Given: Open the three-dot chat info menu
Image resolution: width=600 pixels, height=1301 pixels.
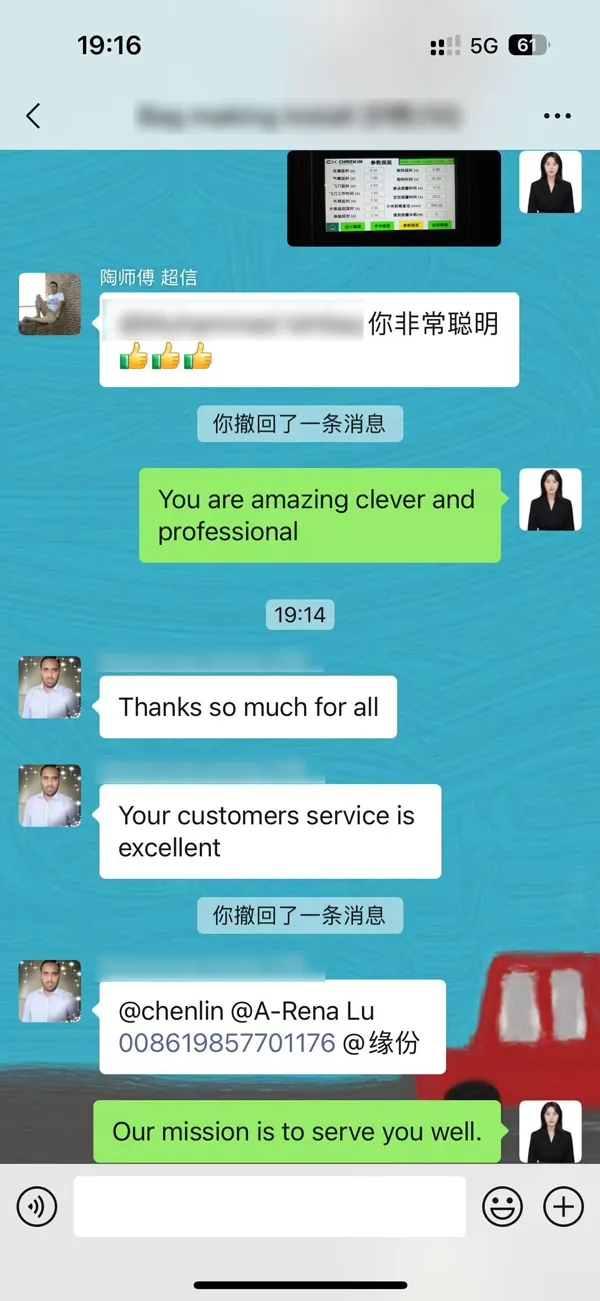Looking at the screenshot, I should pos(557,116).
